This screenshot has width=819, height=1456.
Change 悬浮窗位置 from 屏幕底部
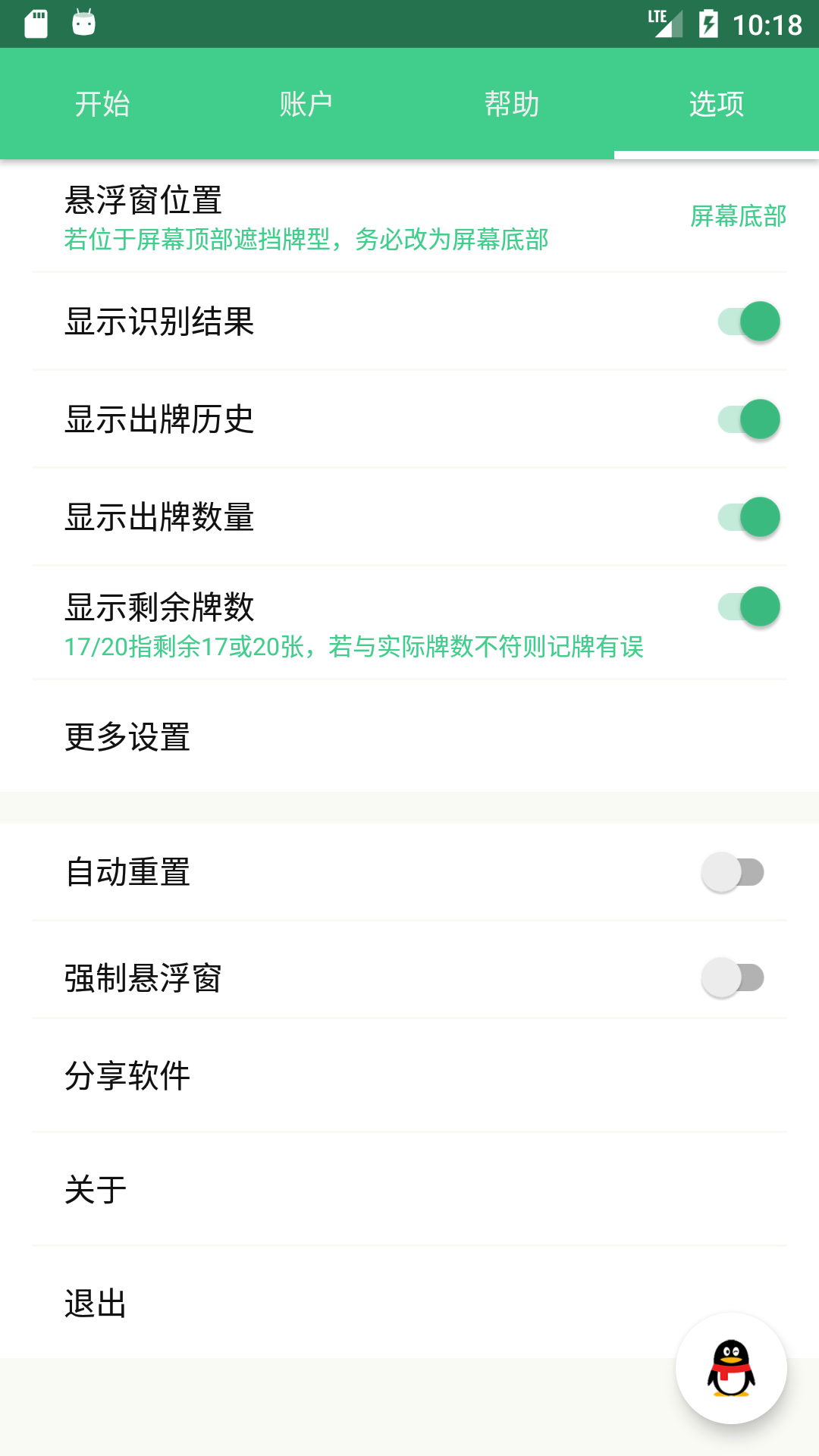coord(409,220)
